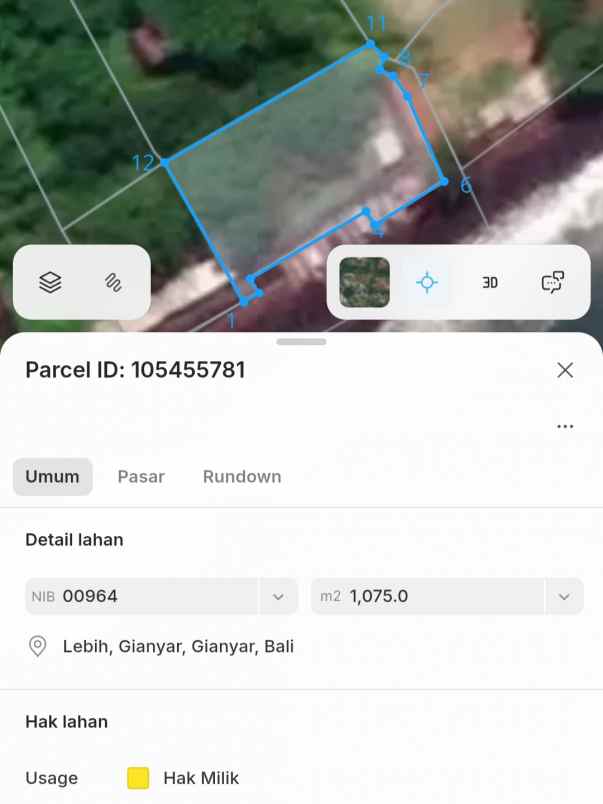This screenshot has height=804, width=603.
Task: Select the Umum tab
Action: pyautogui.click(x=52, y=477)
